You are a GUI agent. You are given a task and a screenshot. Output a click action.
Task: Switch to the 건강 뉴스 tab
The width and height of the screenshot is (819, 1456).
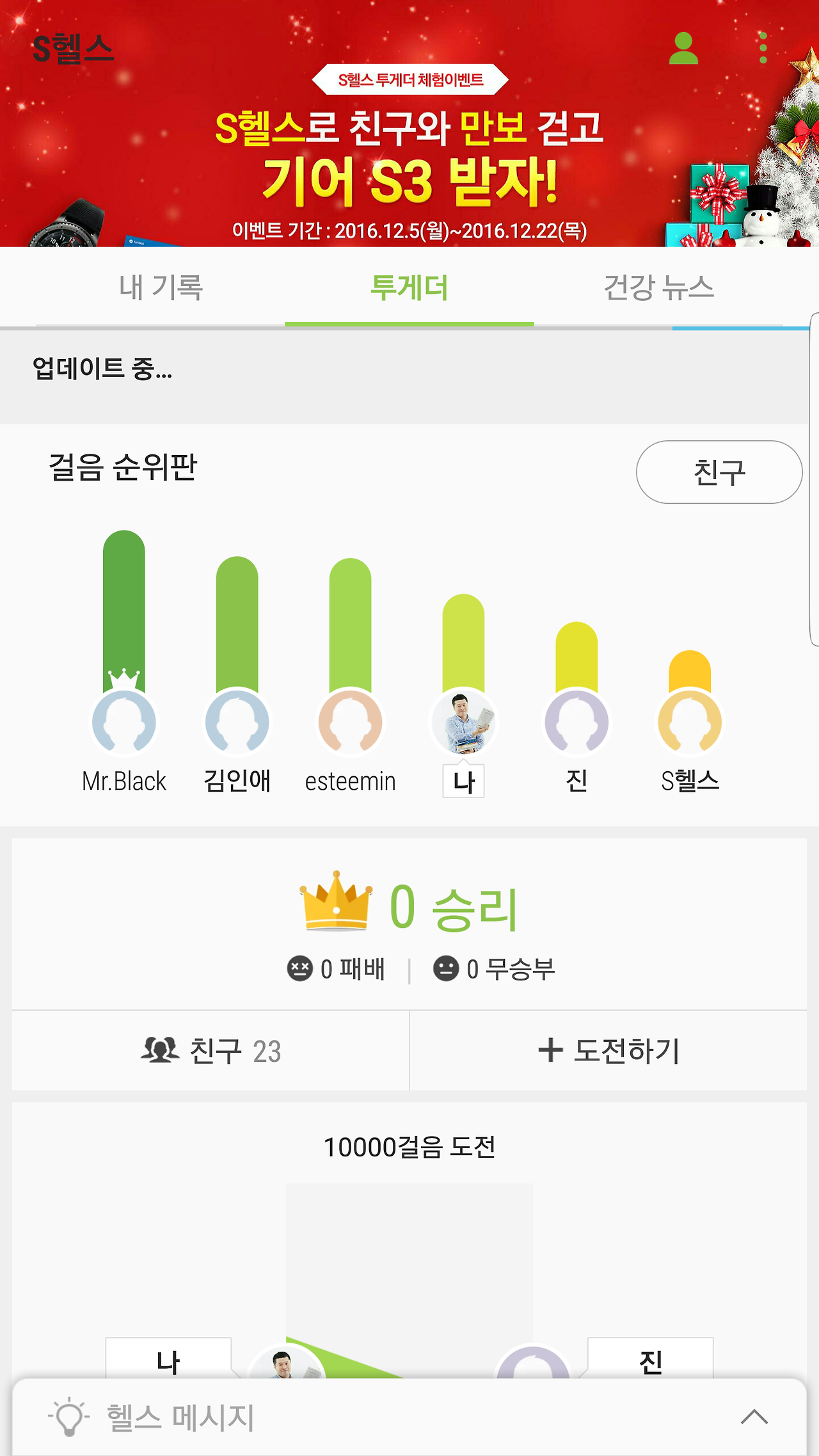tap(658, 287)
